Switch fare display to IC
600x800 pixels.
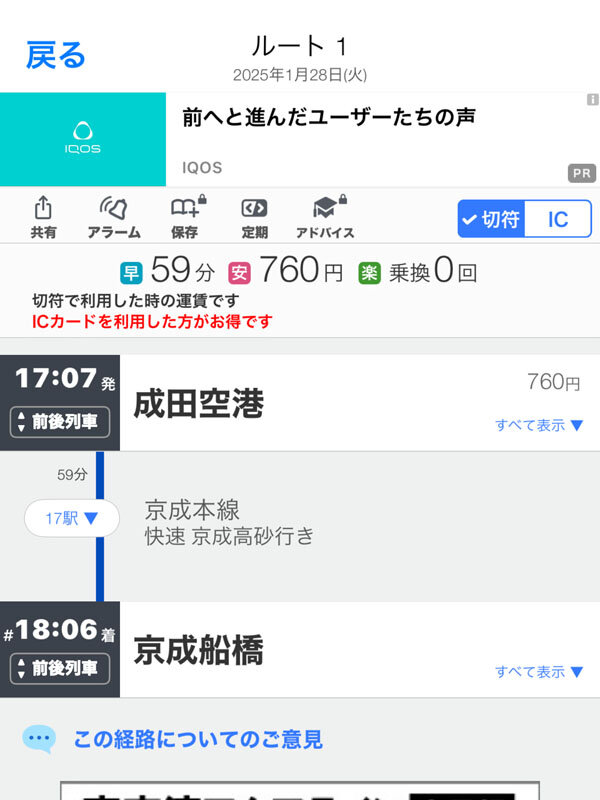tap(558, 219)
